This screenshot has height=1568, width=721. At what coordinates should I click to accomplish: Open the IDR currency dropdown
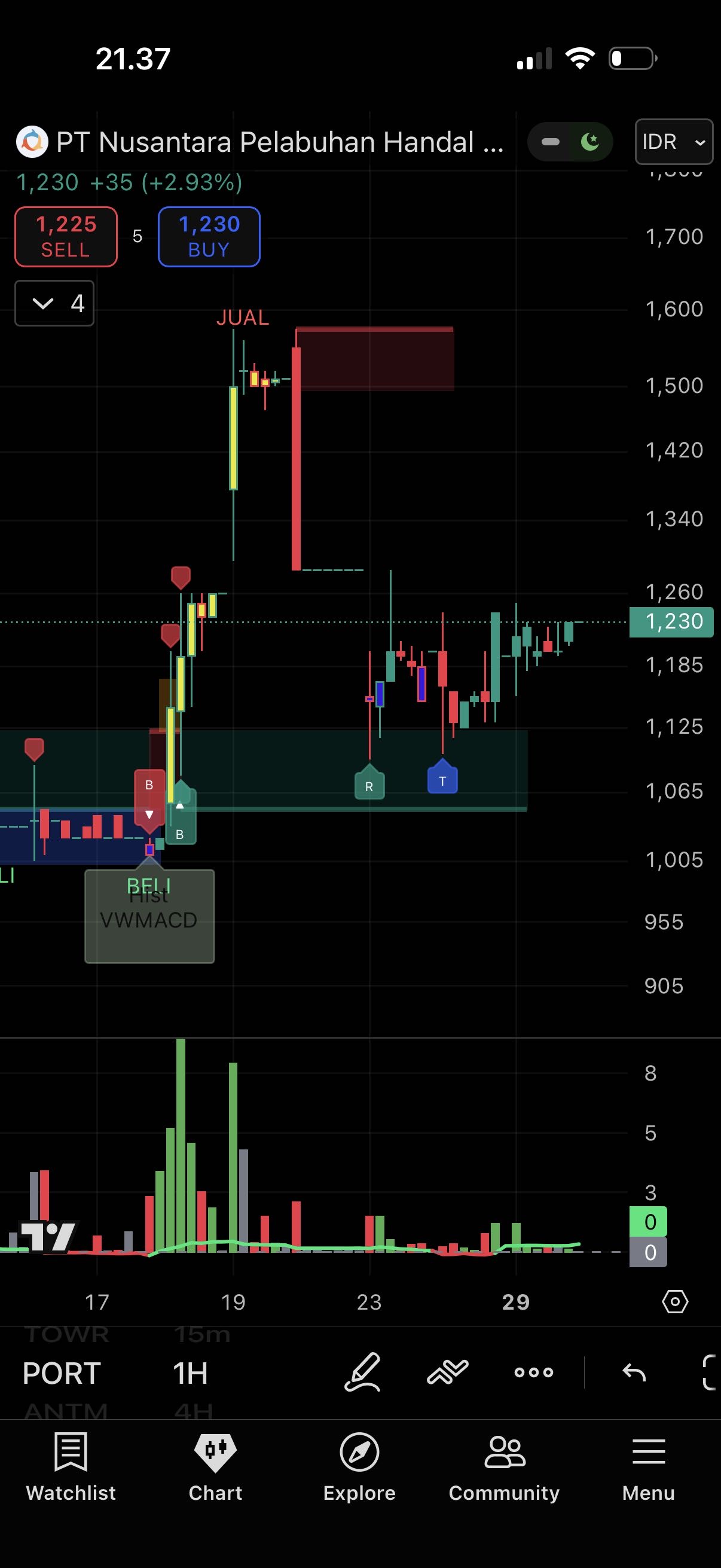[674, 142]
